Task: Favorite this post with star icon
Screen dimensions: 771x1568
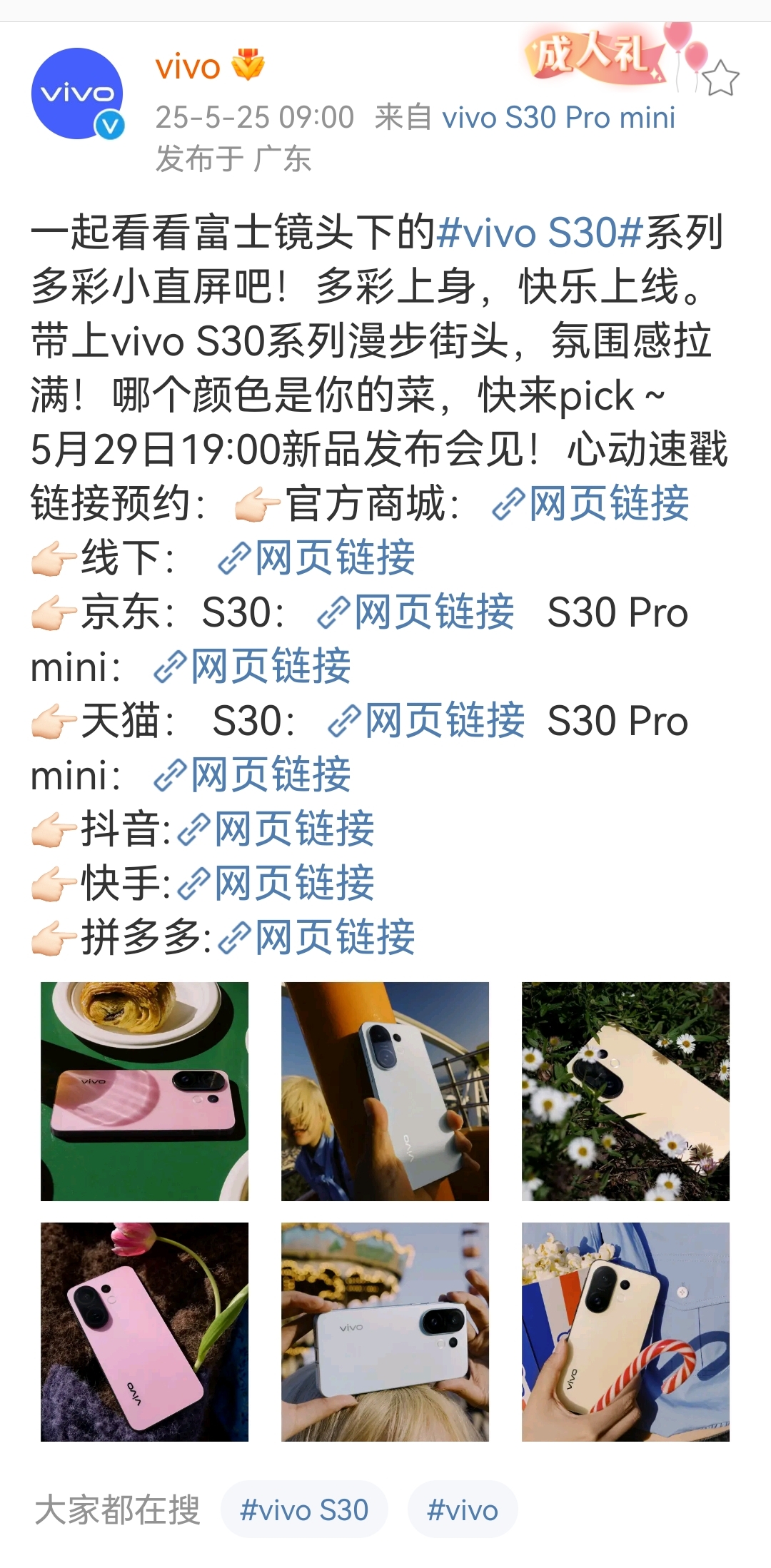Action: coord(720,79)
